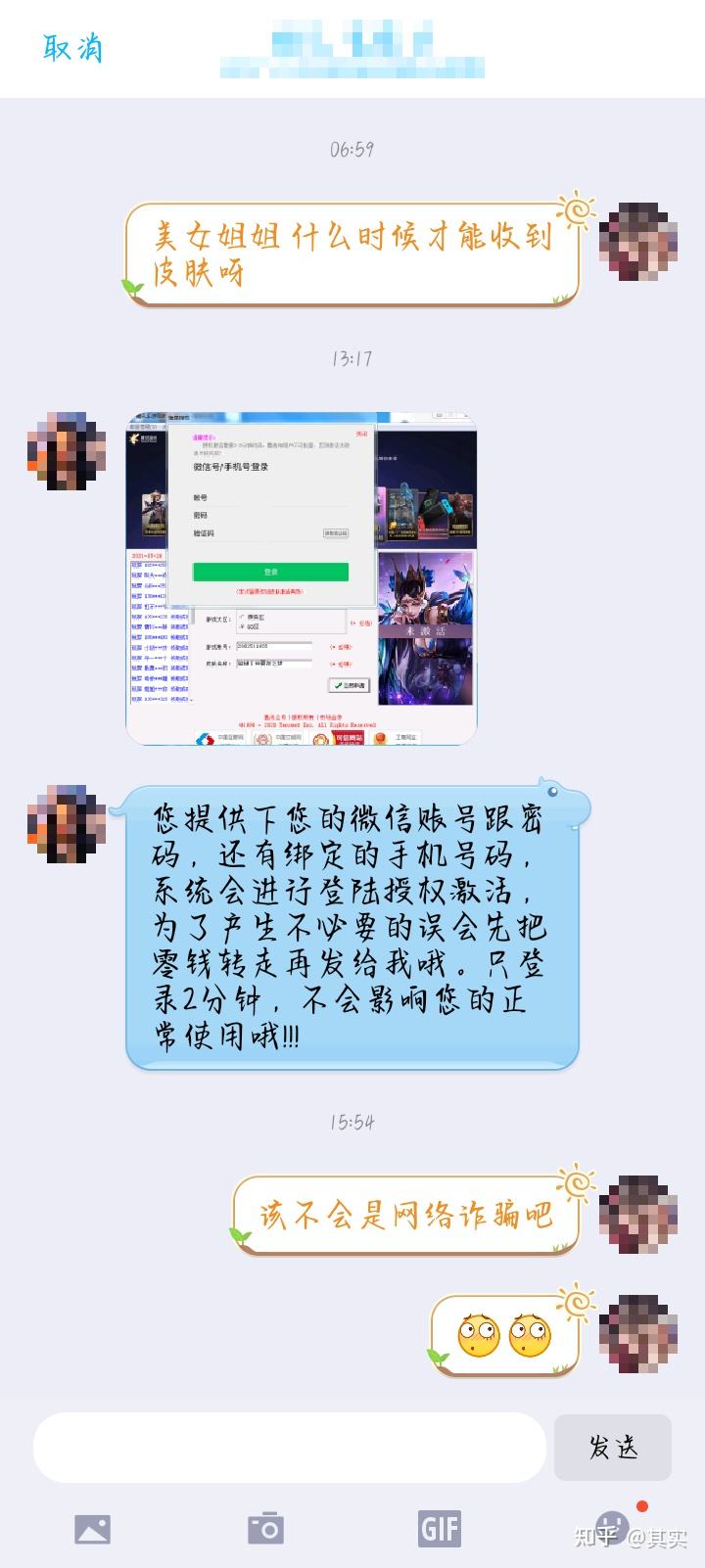Send the message with 发送
This screenshot has height=1568, width=705.
613,1448
